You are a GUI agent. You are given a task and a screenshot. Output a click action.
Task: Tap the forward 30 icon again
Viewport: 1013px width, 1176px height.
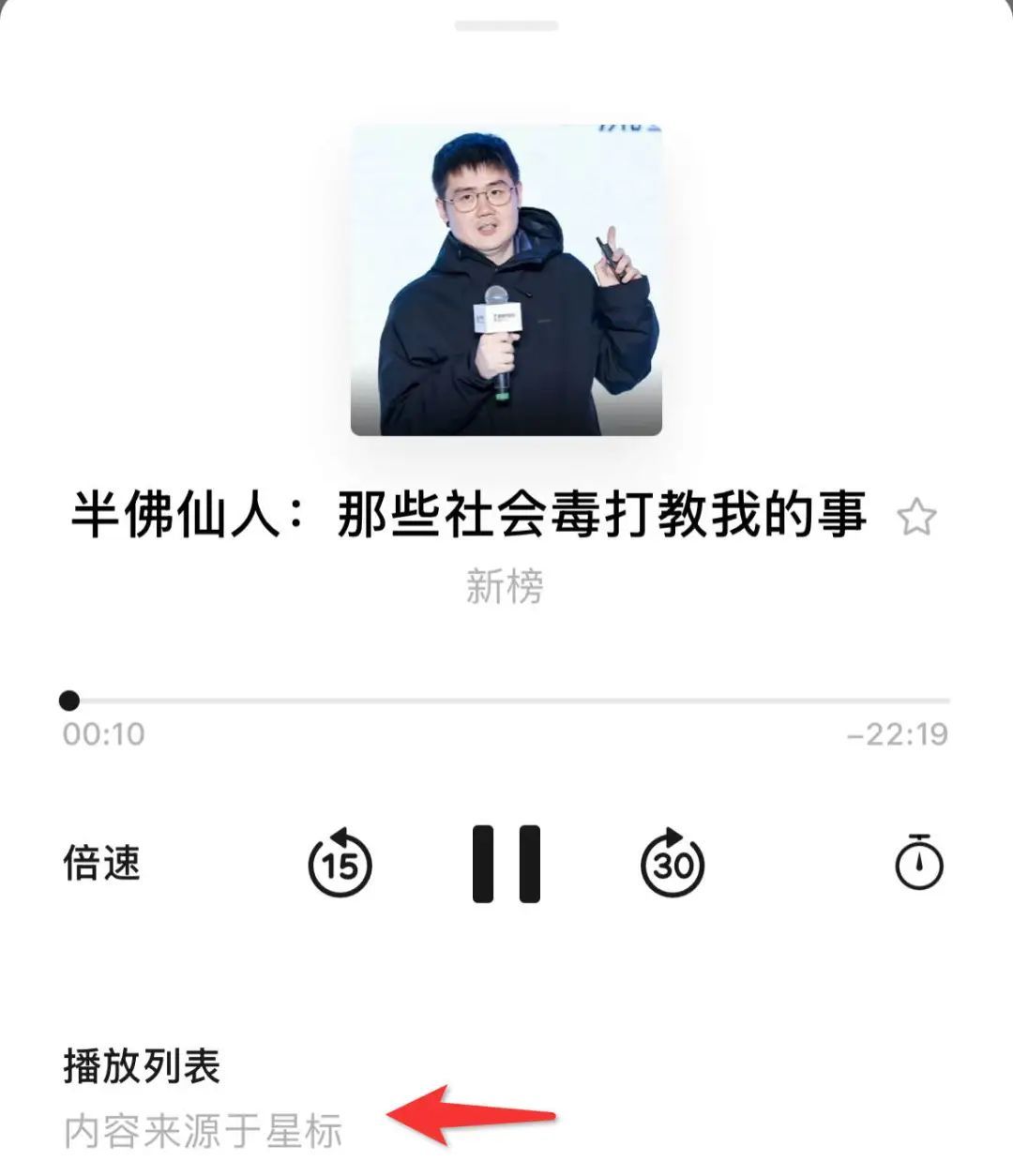click(673, 865)
